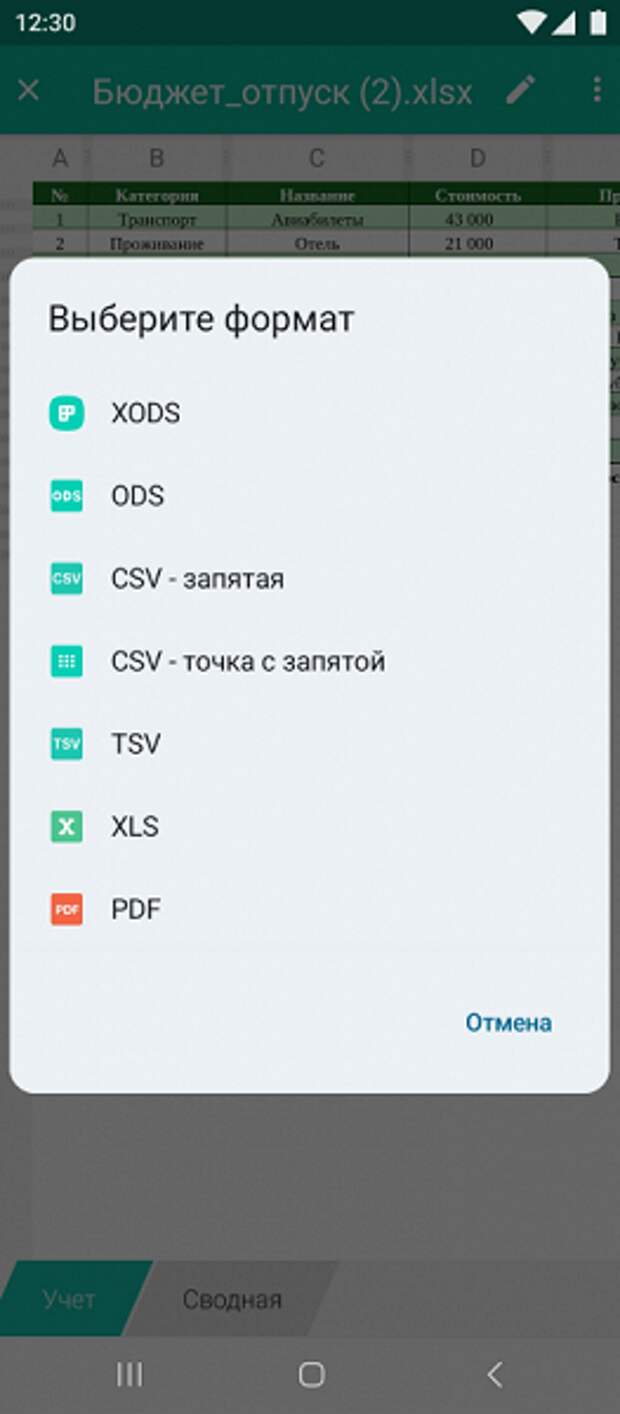Export as XLS
This screenshot has height=1414, width=620.
pos(309,826)
